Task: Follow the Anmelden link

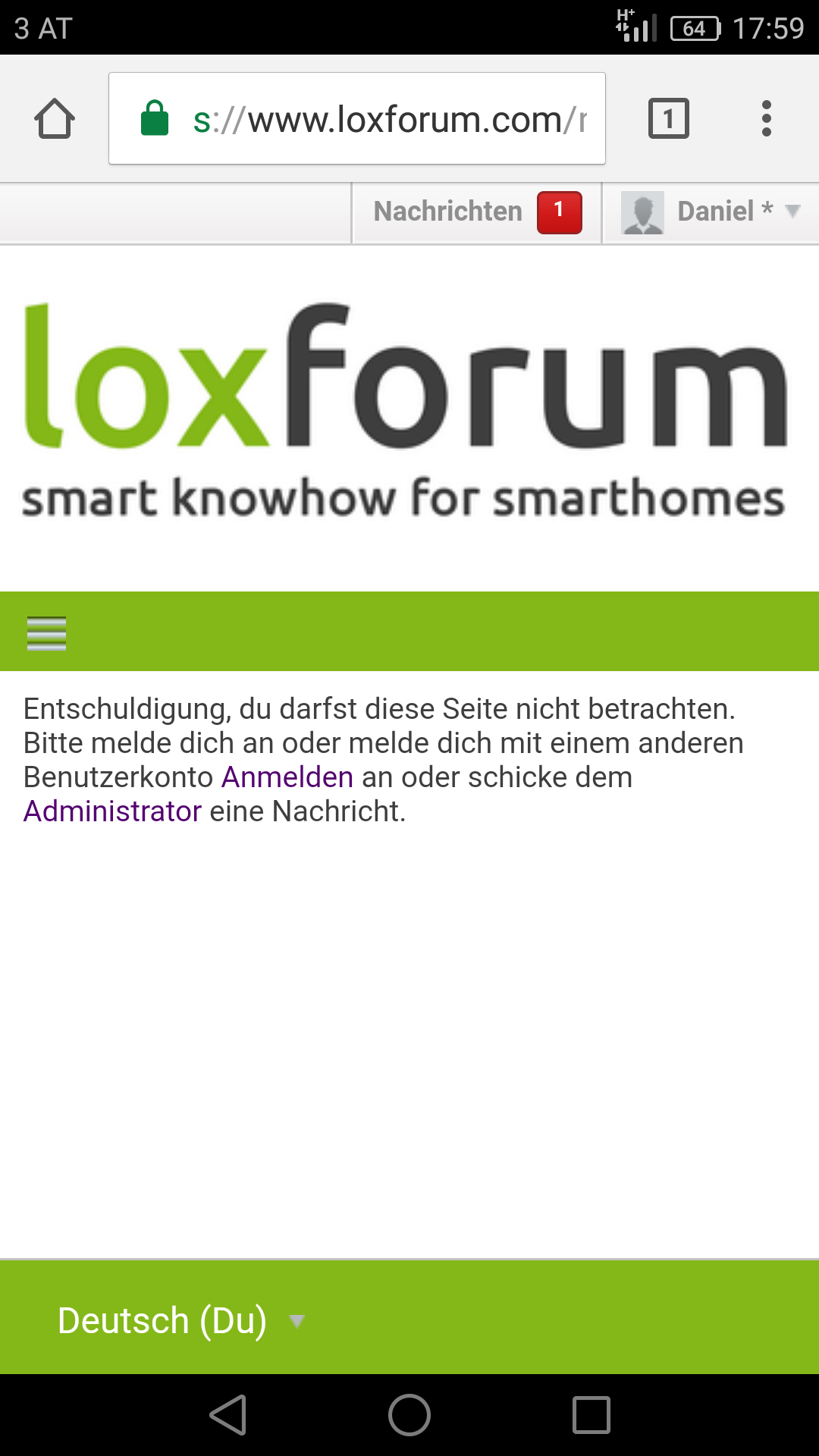Action: pyautogui.click(x=287, y=777)
